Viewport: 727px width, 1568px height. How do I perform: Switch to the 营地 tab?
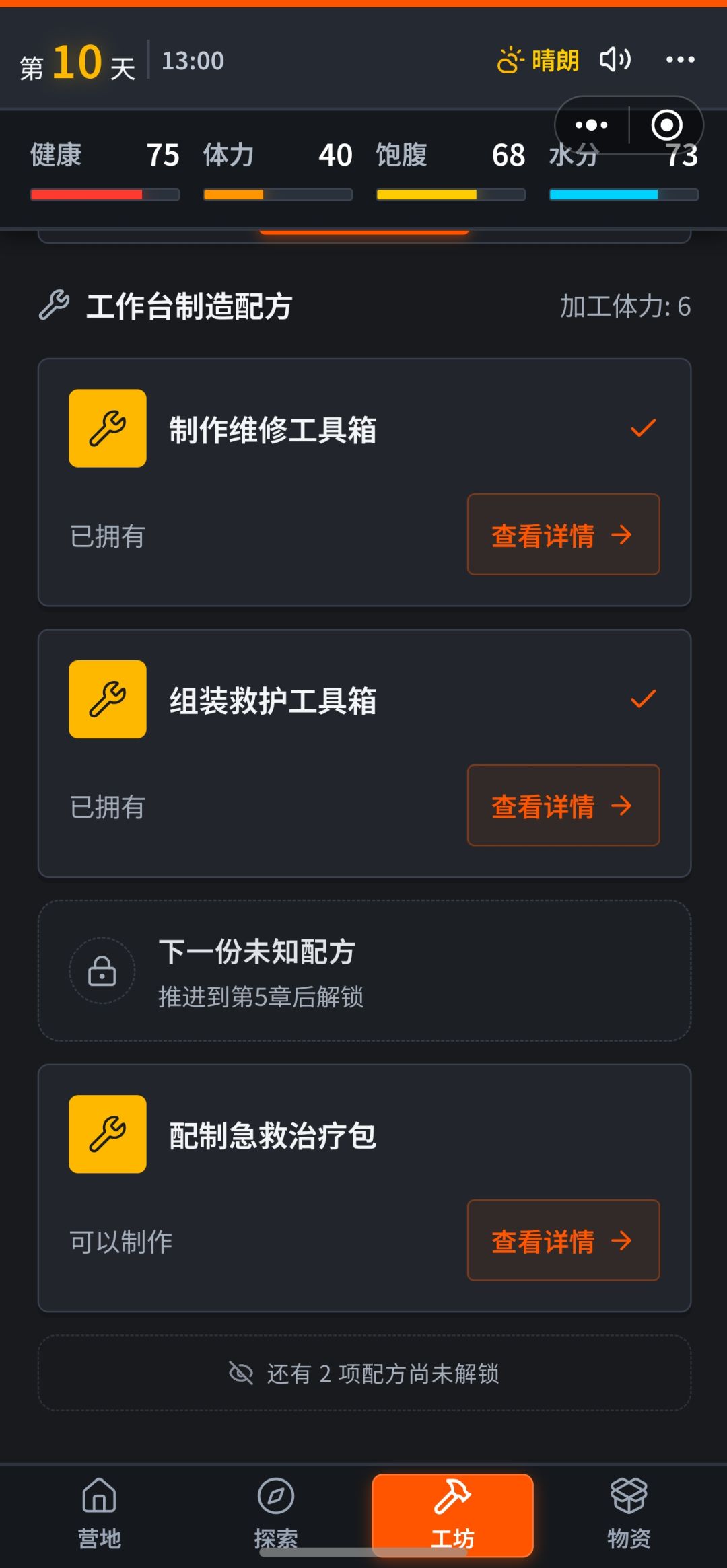(x=100, y=1514)
